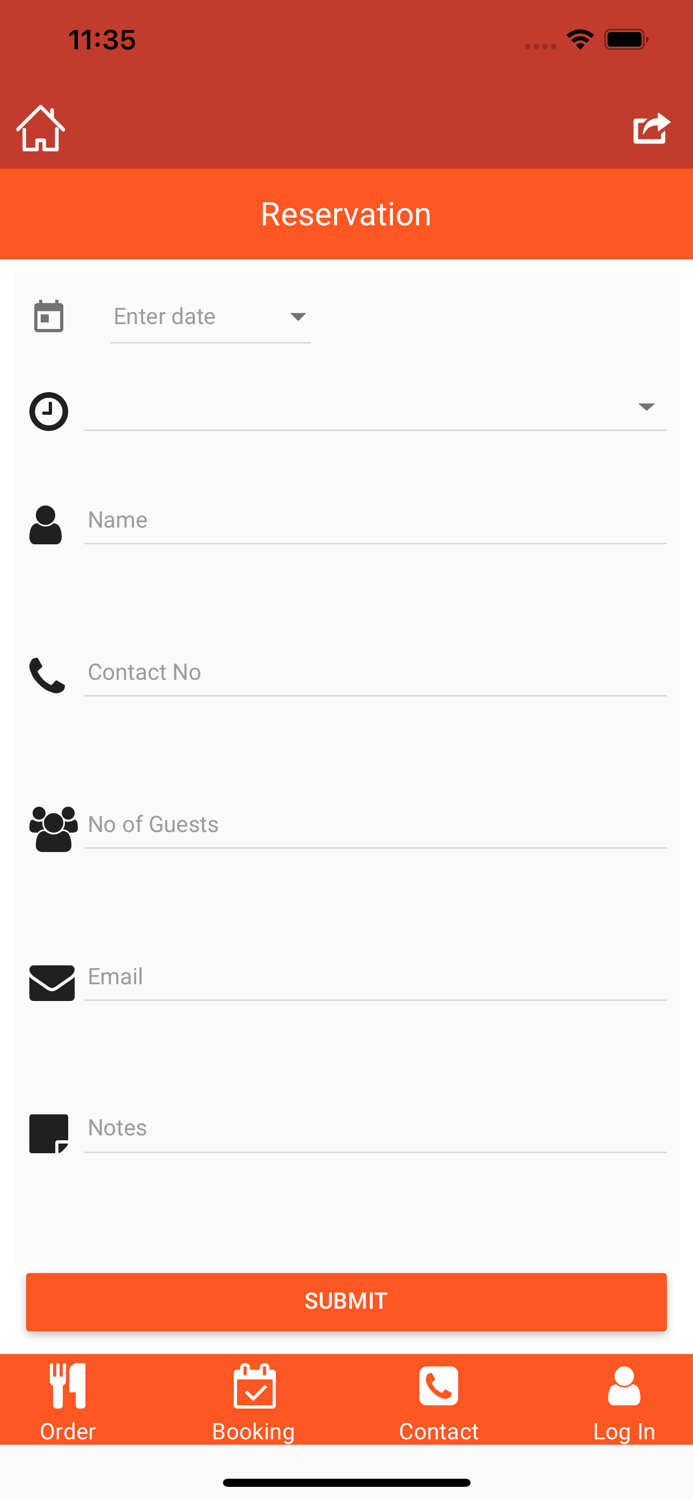The image size is (693, 1500).
Task: Select the Notes field
Action: click(375, 1128)
